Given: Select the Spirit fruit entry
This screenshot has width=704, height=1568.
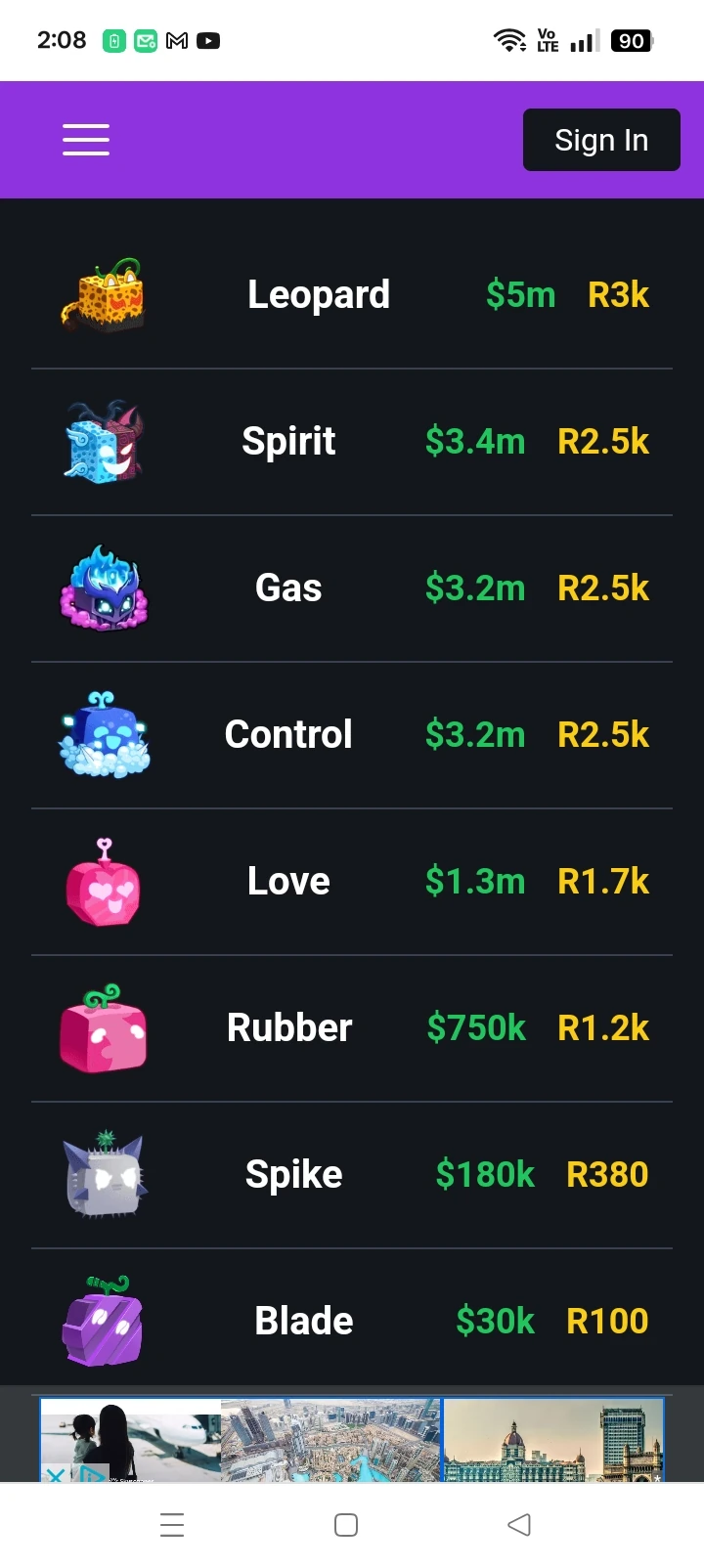Looking at the screenshot, I should pos(288,441).
